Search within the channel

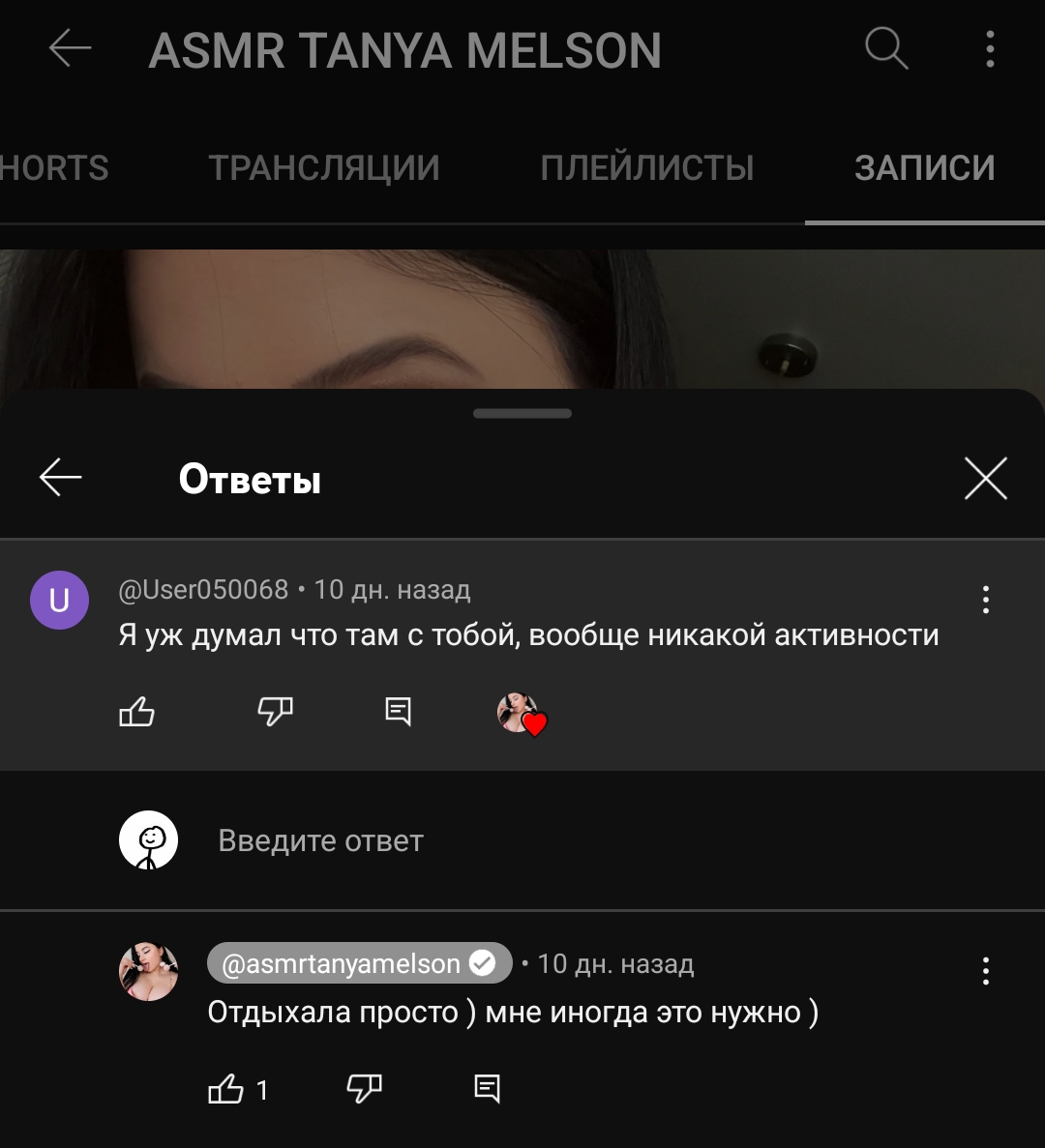pyautogui.click(x=885, y=48)
